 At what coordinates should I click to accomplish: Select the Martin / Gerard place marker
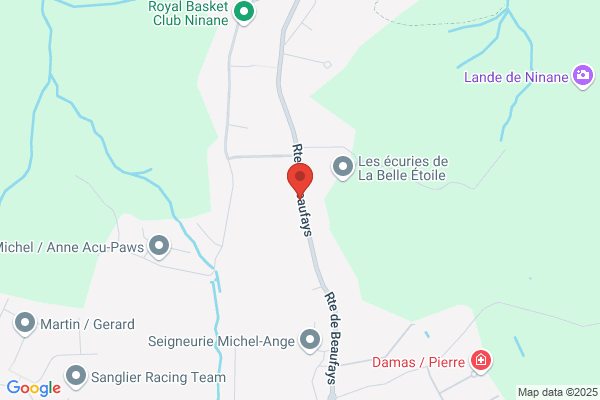tap(25, 324)
